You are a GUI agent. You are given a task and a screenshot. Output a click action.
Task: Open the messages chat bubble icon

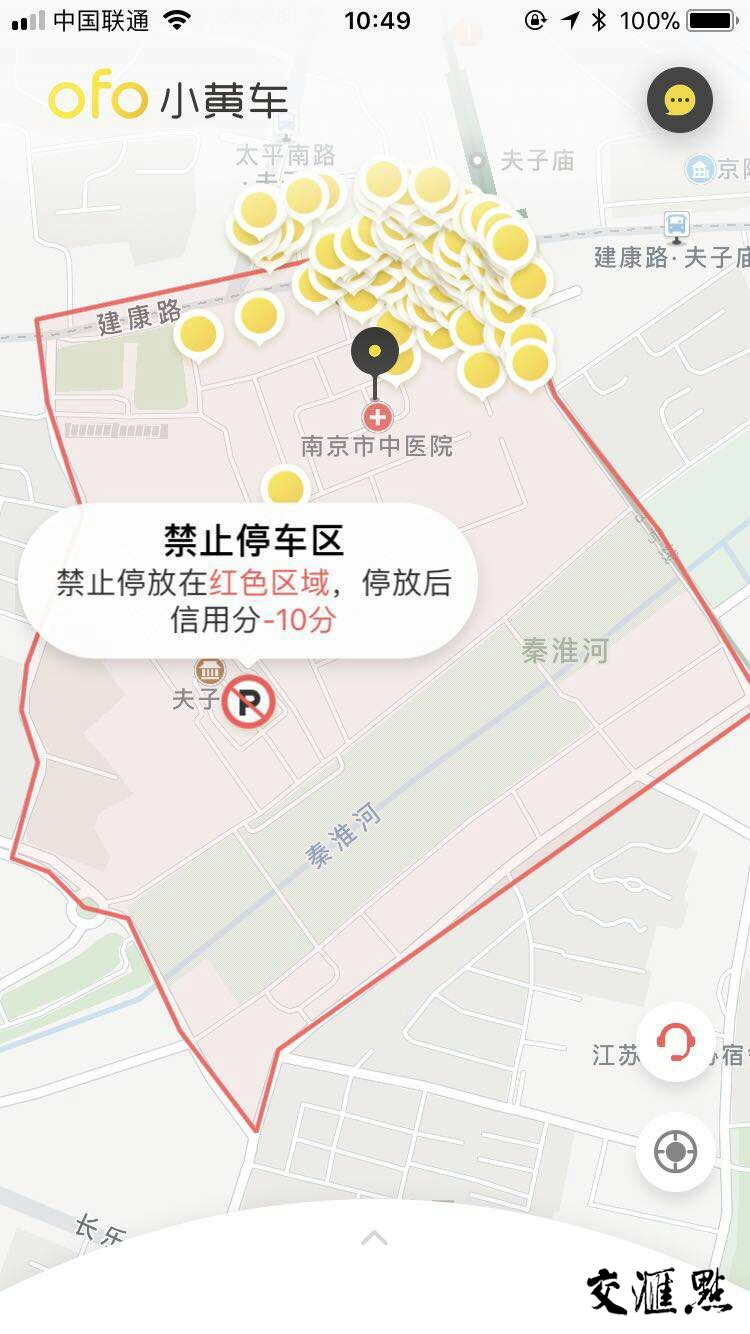[x=680, y=100]
